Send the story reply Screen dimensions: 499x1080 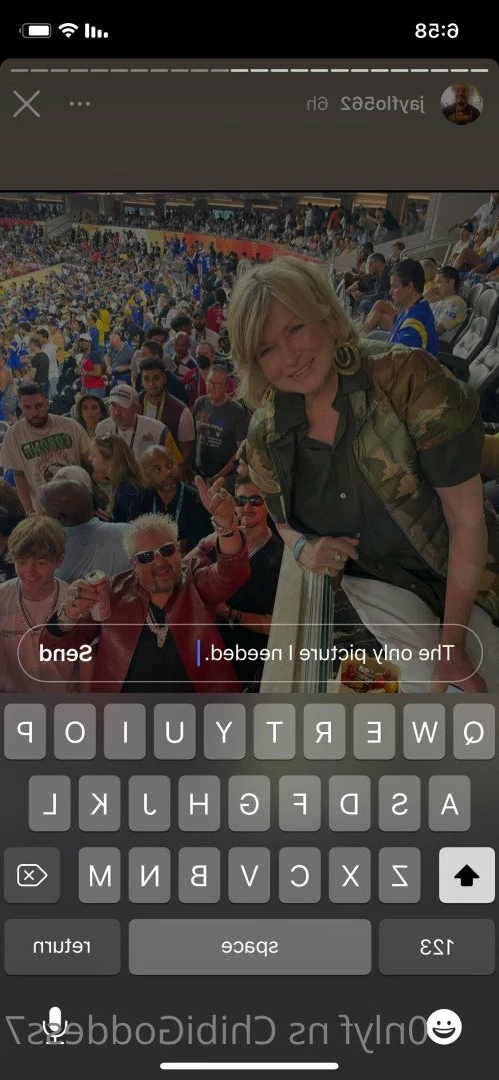65,653
